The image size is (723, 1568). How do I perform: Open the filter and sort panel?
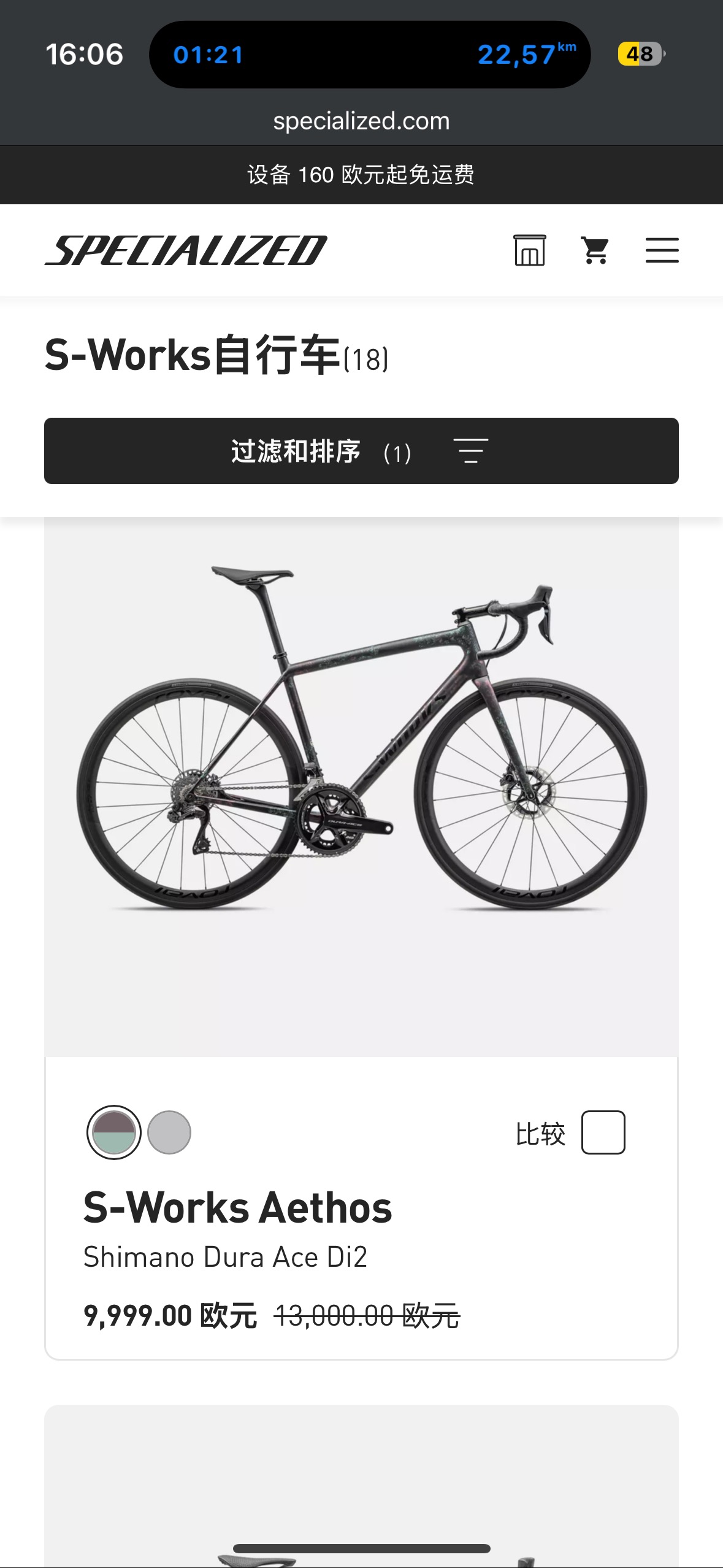click(x=361, y=451)
